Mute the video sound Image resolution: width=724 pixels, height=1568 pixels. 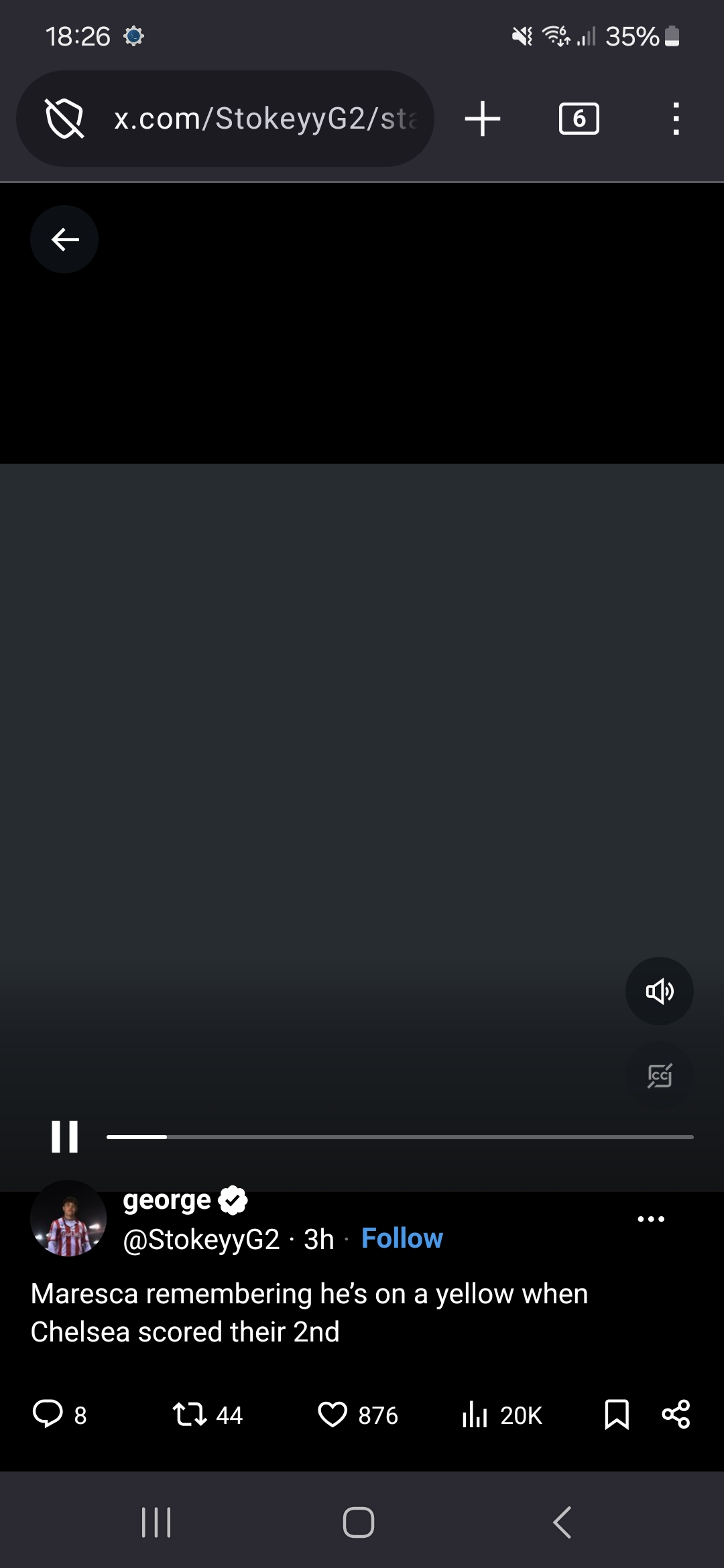click(x=659, y=991)
